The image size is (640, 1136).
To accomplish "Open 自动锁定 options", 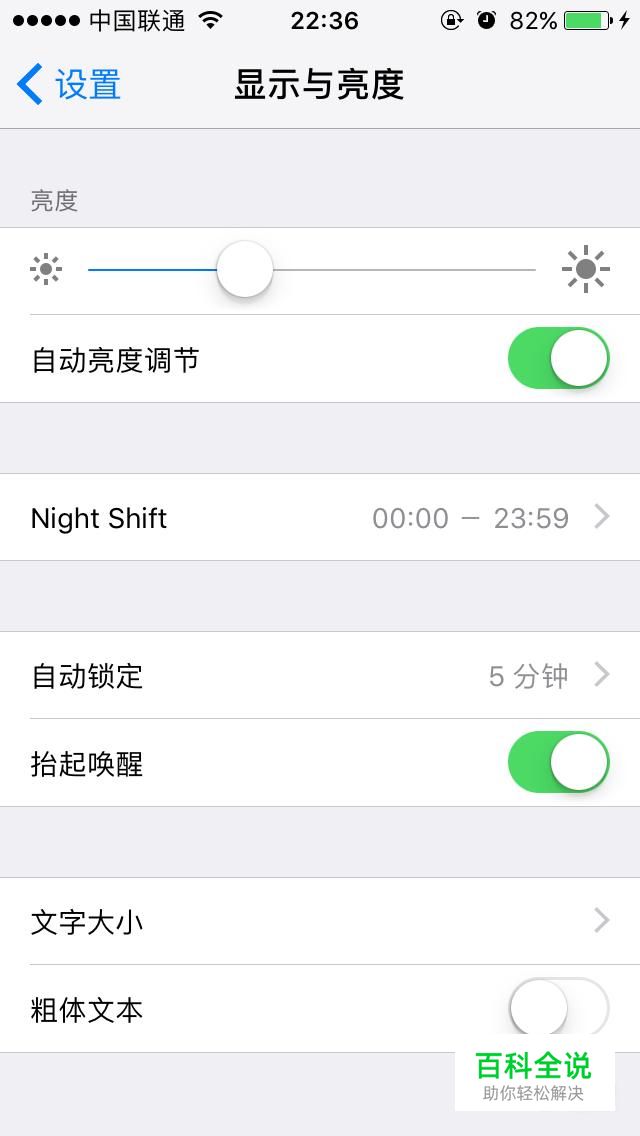I will coord(320,676).
